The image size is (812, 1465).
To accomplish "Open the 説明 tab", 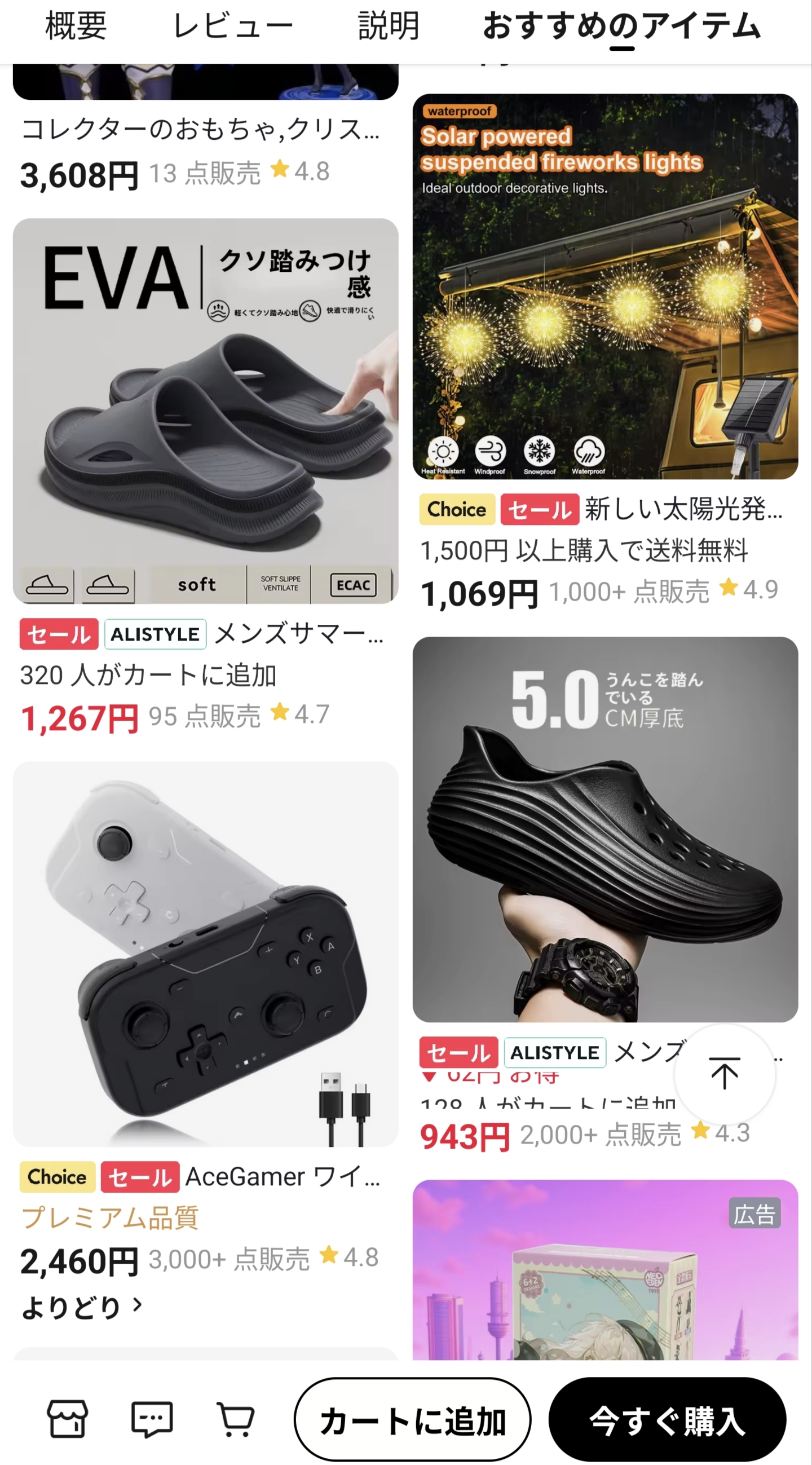I will [x=389, y=27].
